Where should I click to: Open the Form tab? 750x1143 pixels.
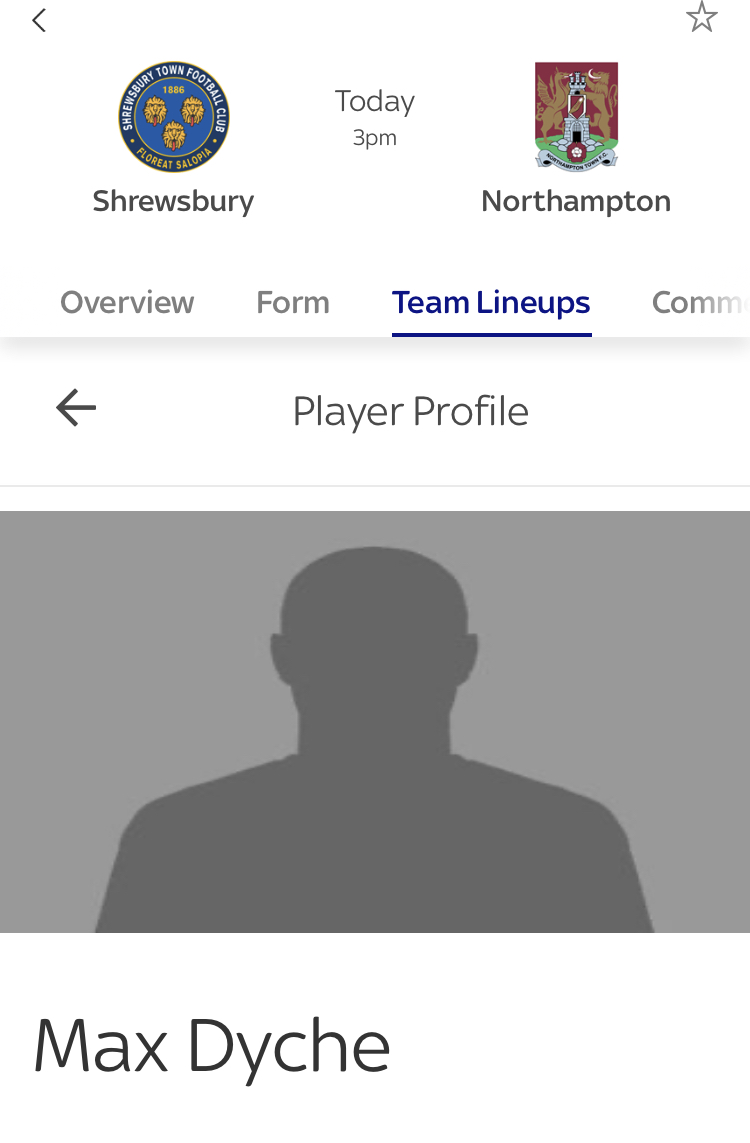click(292, 302)
